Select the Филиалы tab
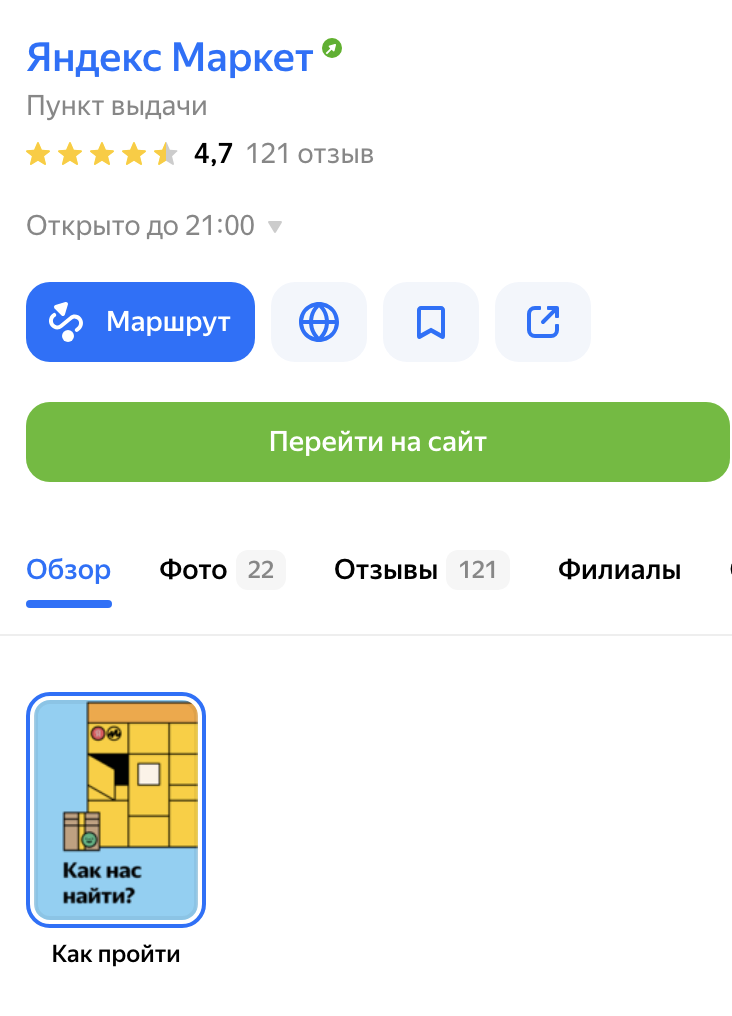The height and width of the screenshot is (1016, 732). [619, 571]
